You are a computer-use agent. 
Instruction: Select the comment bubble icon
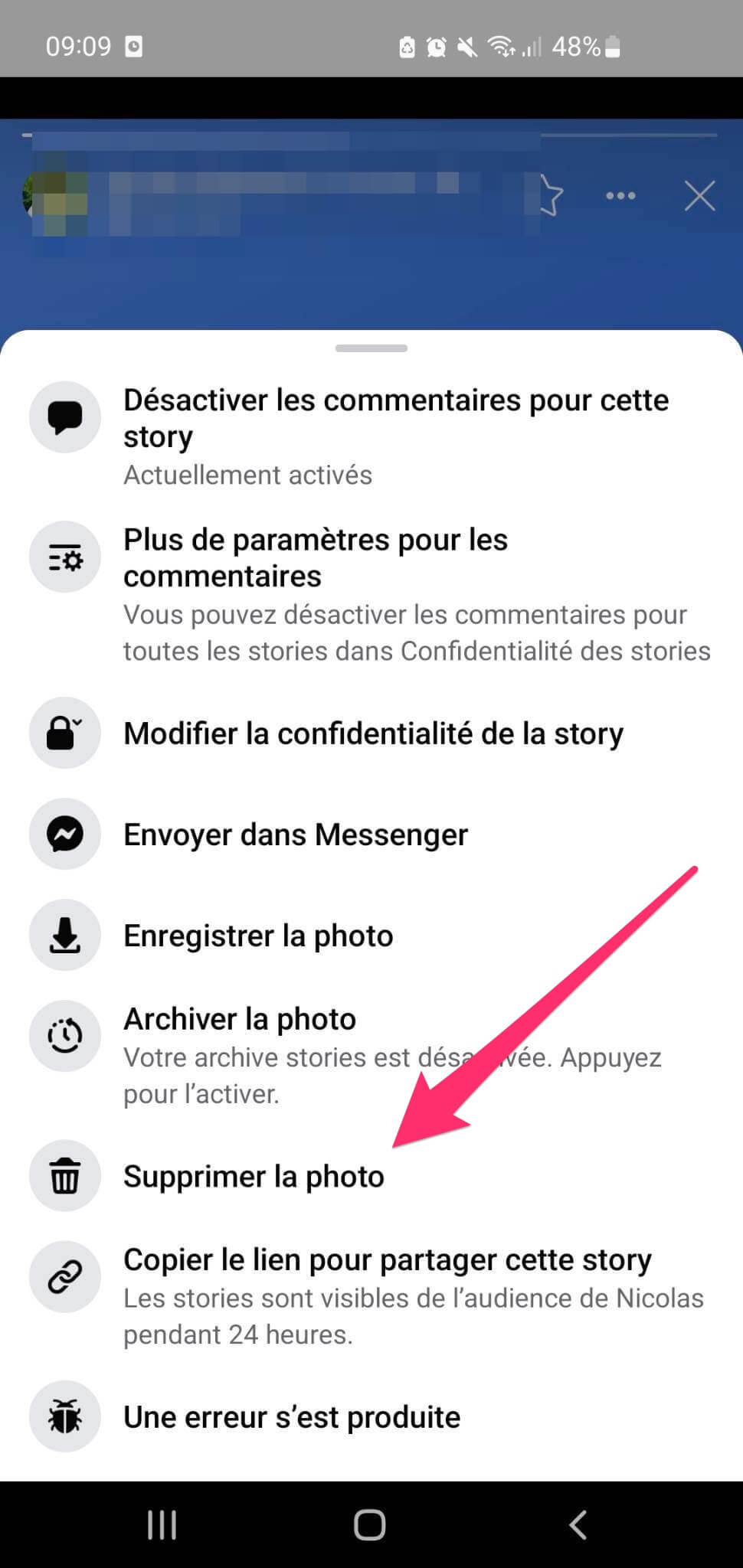64,416
